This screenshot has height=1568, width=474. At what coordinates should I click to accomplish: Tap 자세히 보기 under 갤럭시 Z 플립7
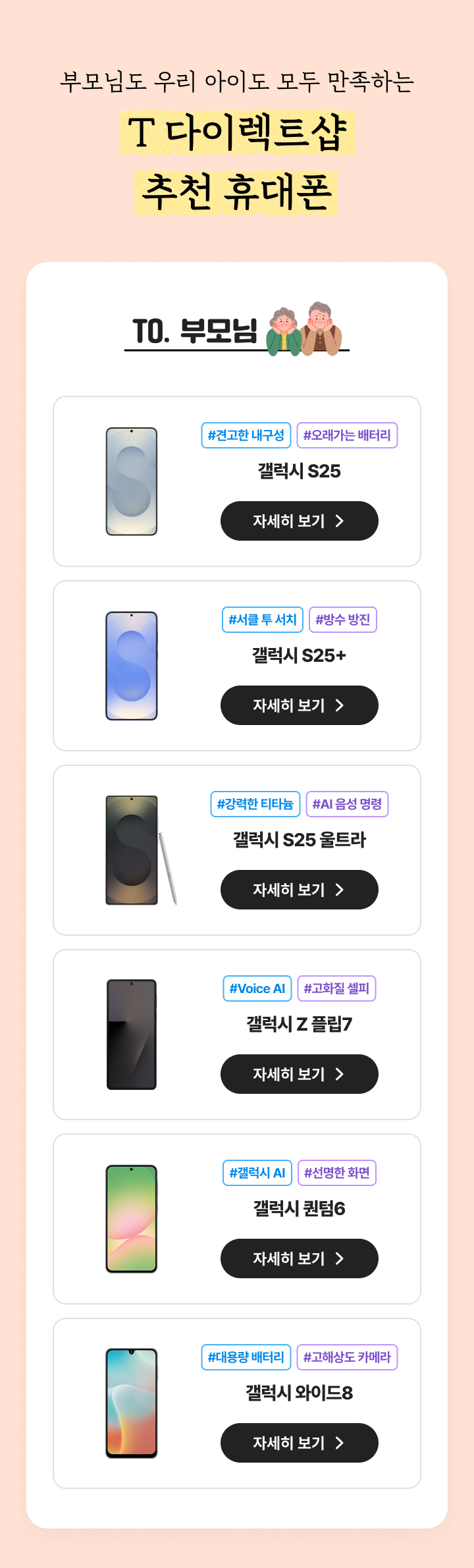(299, 1074)
